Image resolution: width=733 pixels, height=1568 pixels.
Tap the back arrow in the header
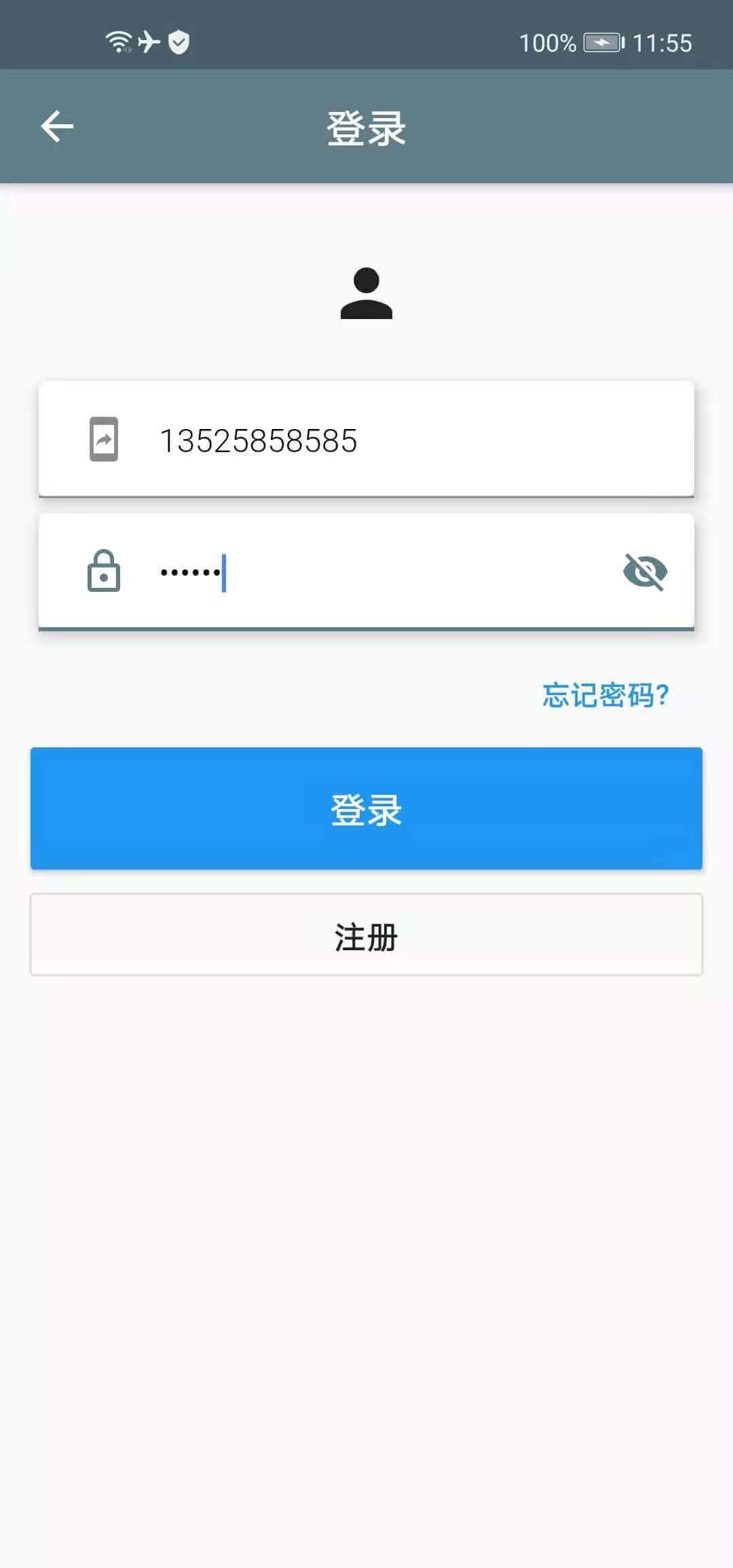[x=58, y=126]
